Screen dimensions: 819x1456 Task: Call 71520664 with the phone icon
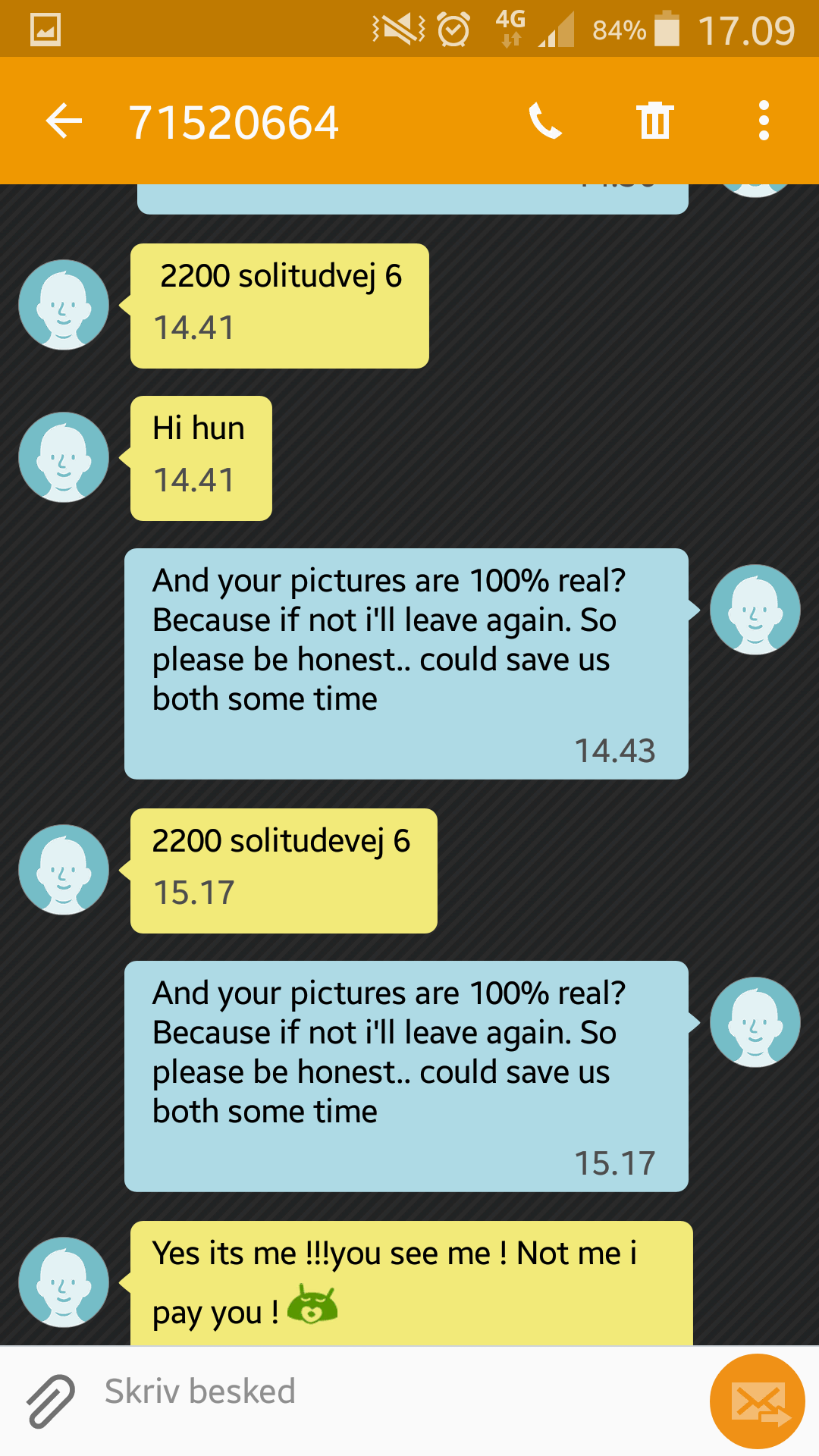(545, 121)
